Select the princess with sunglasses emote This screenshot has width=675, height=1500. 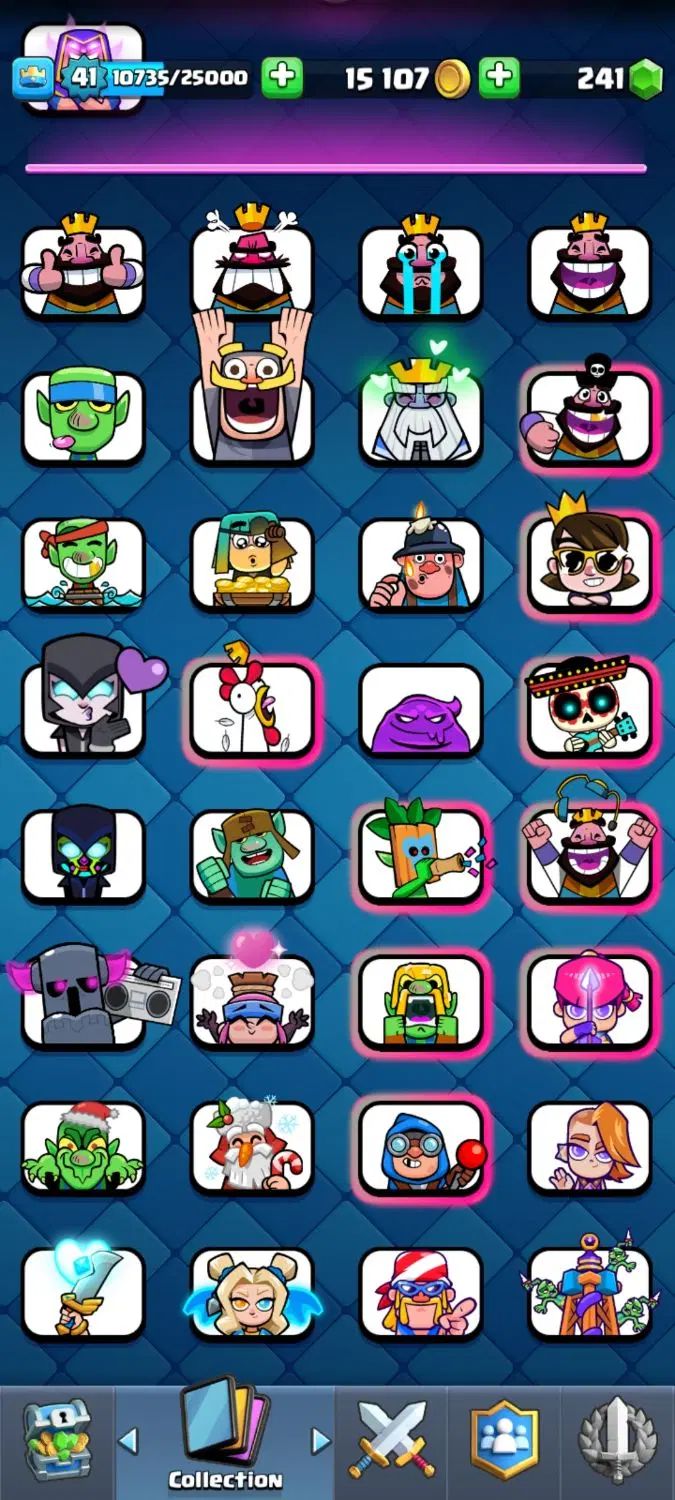click(590, 562)
